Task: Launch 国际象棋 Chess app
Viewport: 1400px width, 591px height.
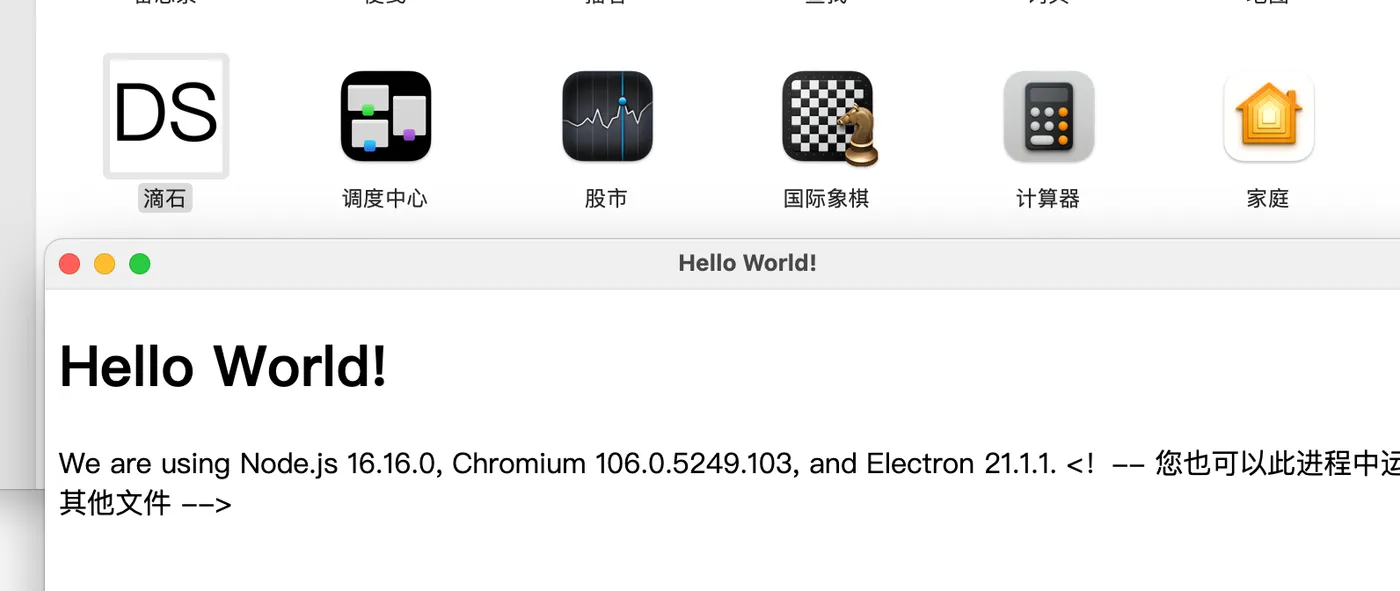Action: pos(828,116)
